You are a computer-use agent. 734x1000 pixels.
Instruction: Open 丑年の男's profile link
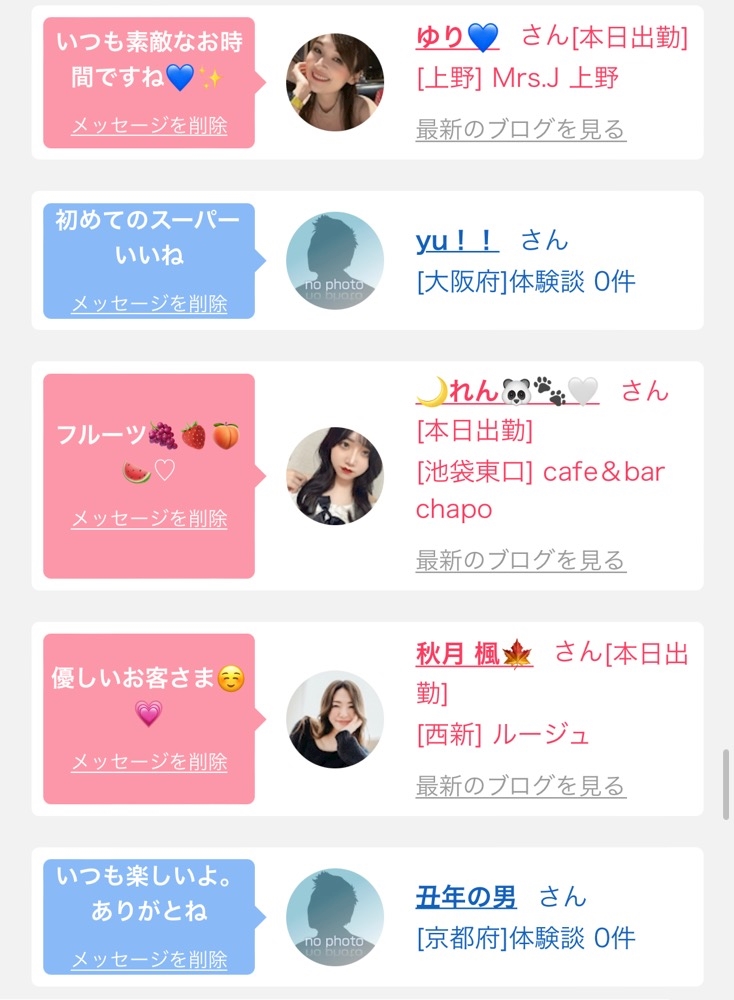(x=466, y=897)
